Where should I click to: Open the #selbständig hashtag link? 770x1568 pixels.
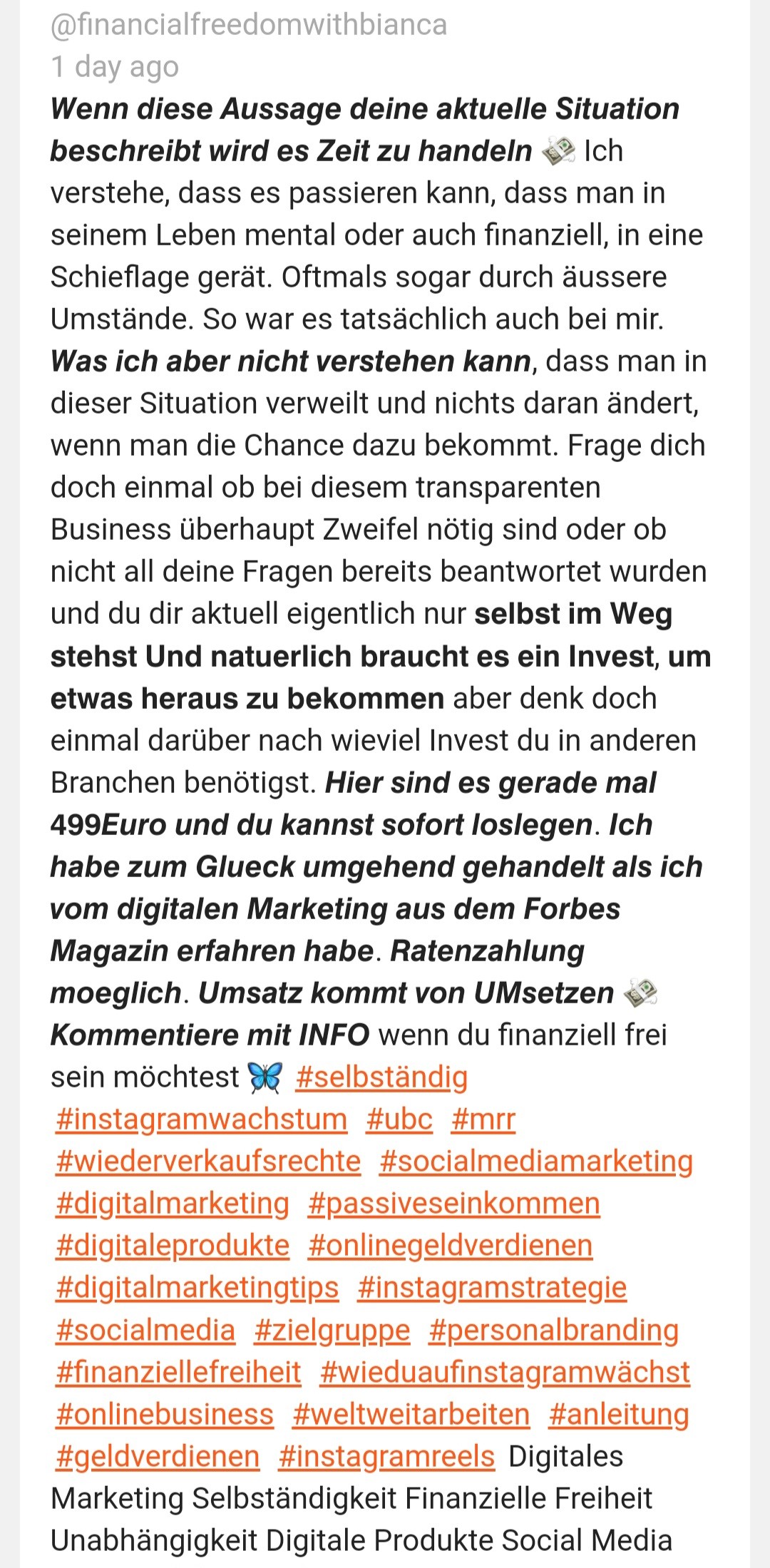pyautogui.click(x=381, y=1077)
